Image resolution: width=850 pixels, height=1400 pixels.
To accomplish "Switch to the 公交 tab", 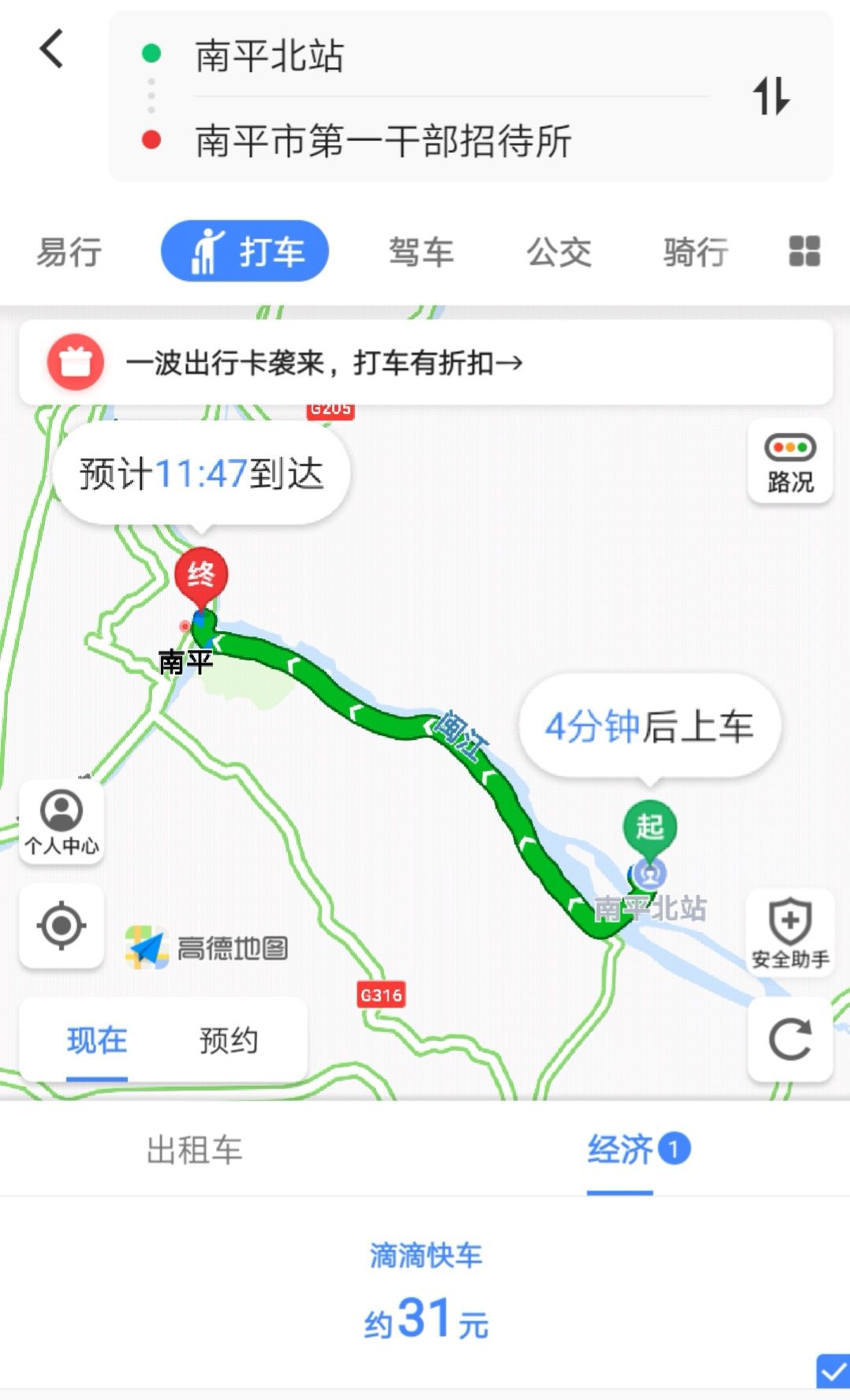I will point(559,252).
